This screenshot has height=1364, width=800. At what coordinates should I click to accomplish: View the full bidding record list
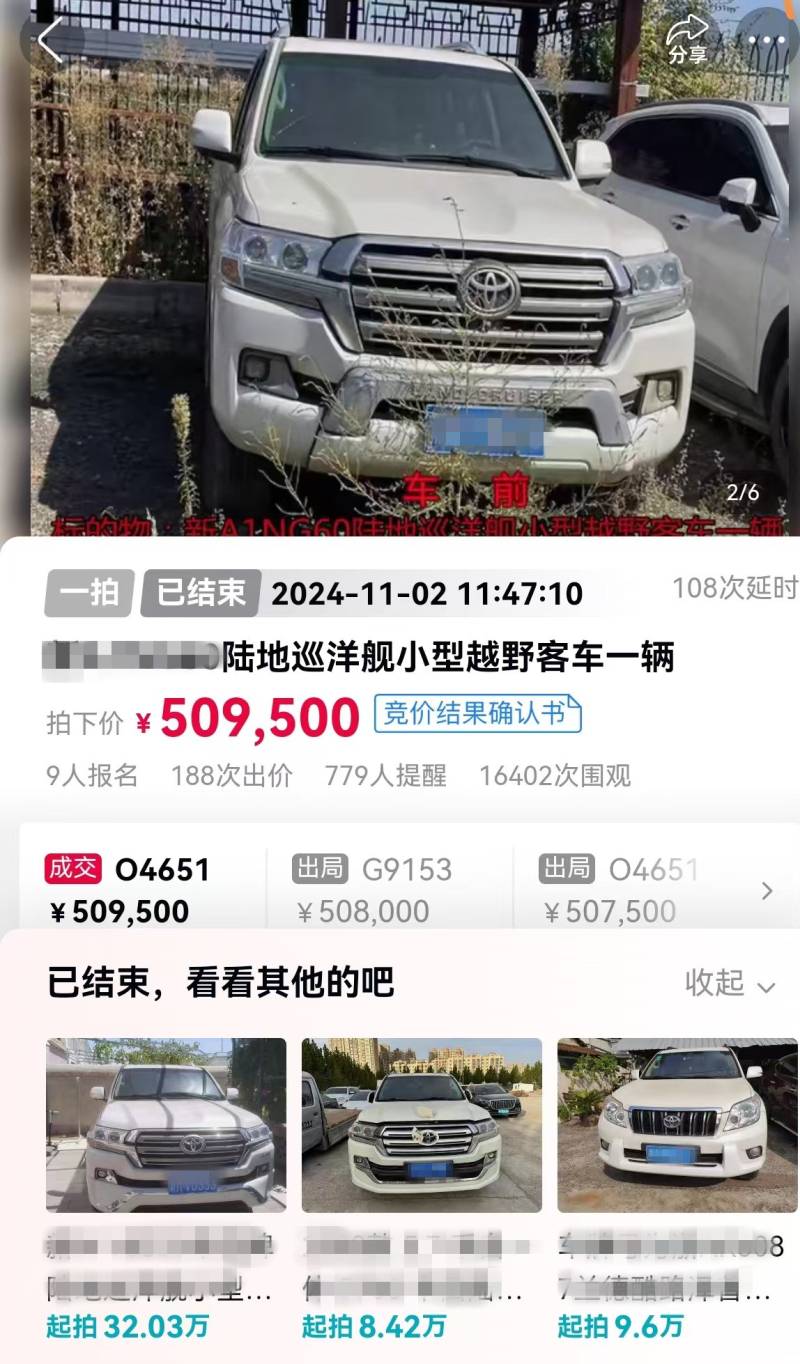(766, 890)
